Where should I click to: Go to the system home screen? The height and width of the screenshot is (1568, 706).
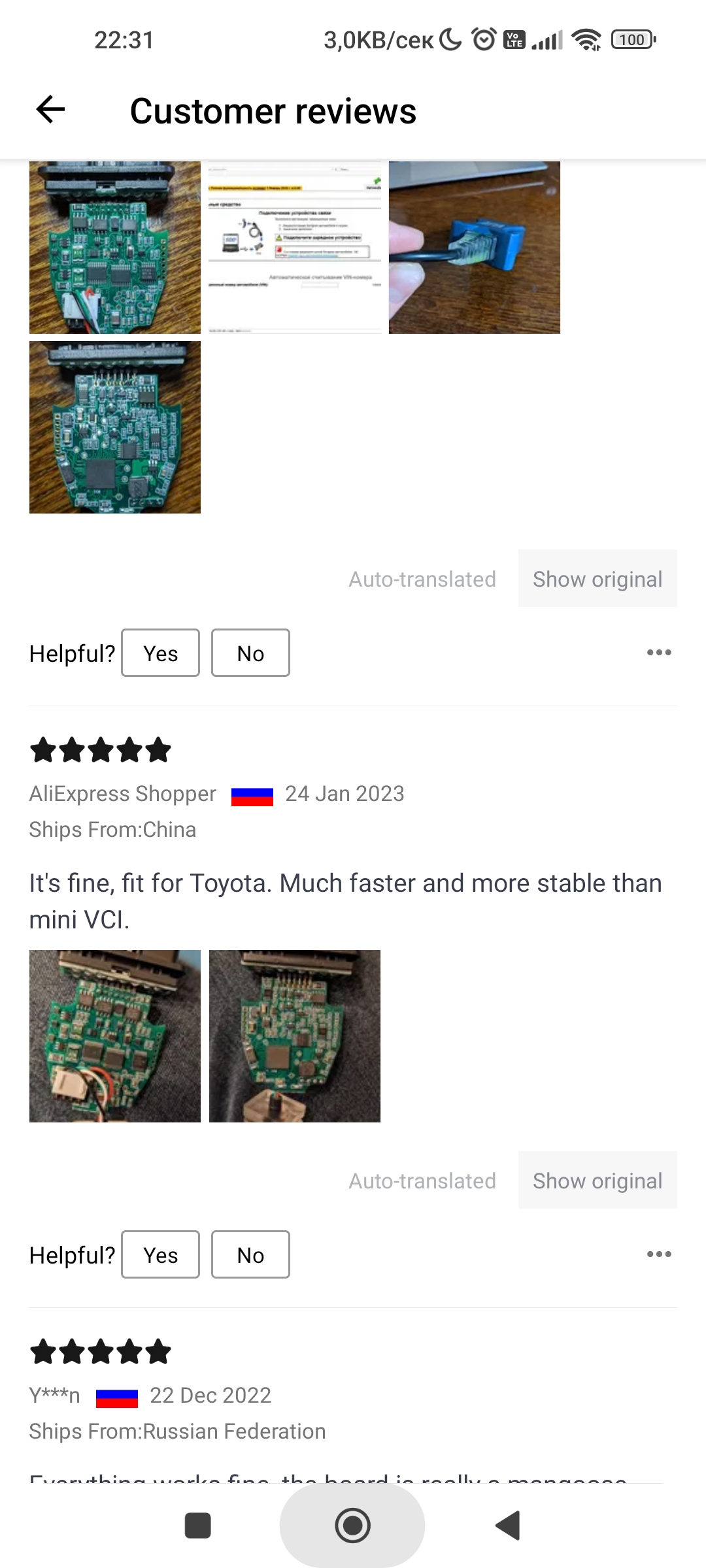[x=352, y=1526]
